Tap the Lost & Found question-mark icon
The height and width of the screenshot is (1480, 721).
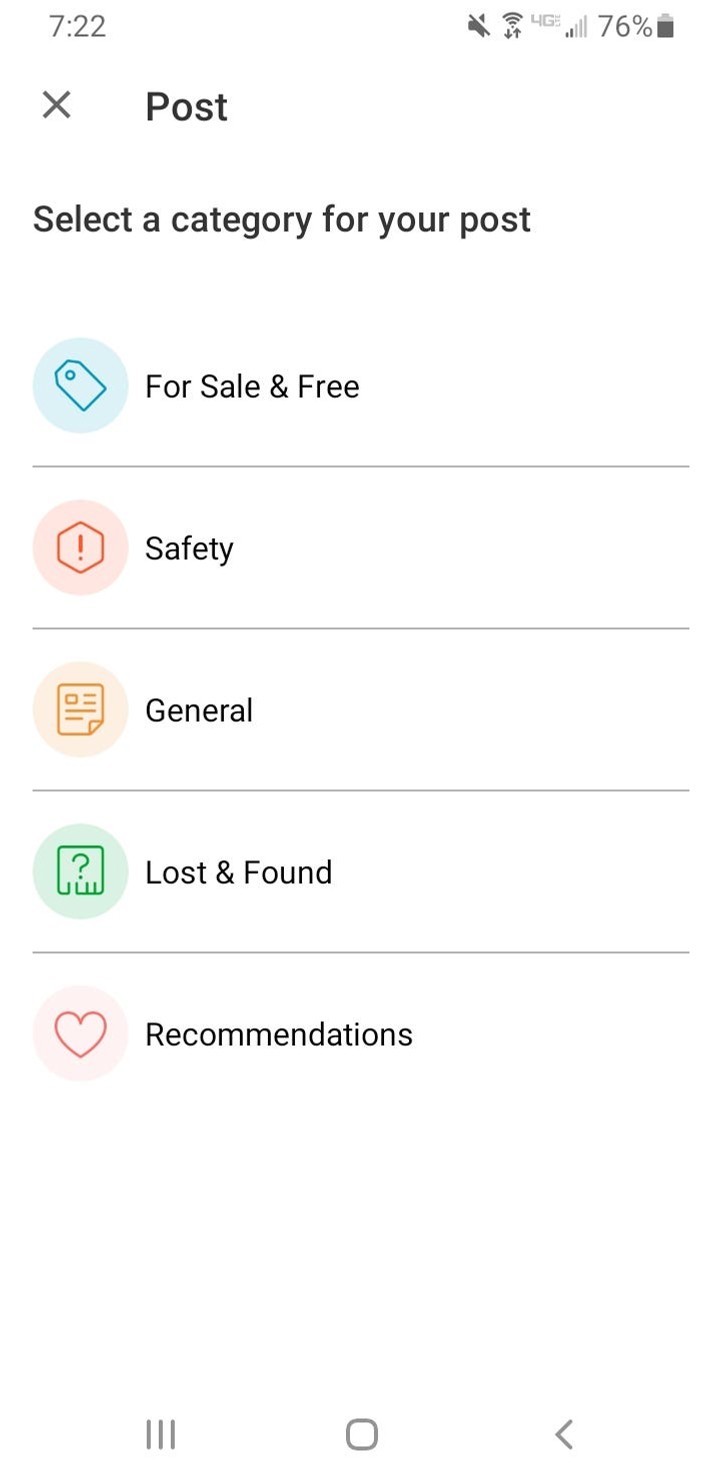pos(80,871)
